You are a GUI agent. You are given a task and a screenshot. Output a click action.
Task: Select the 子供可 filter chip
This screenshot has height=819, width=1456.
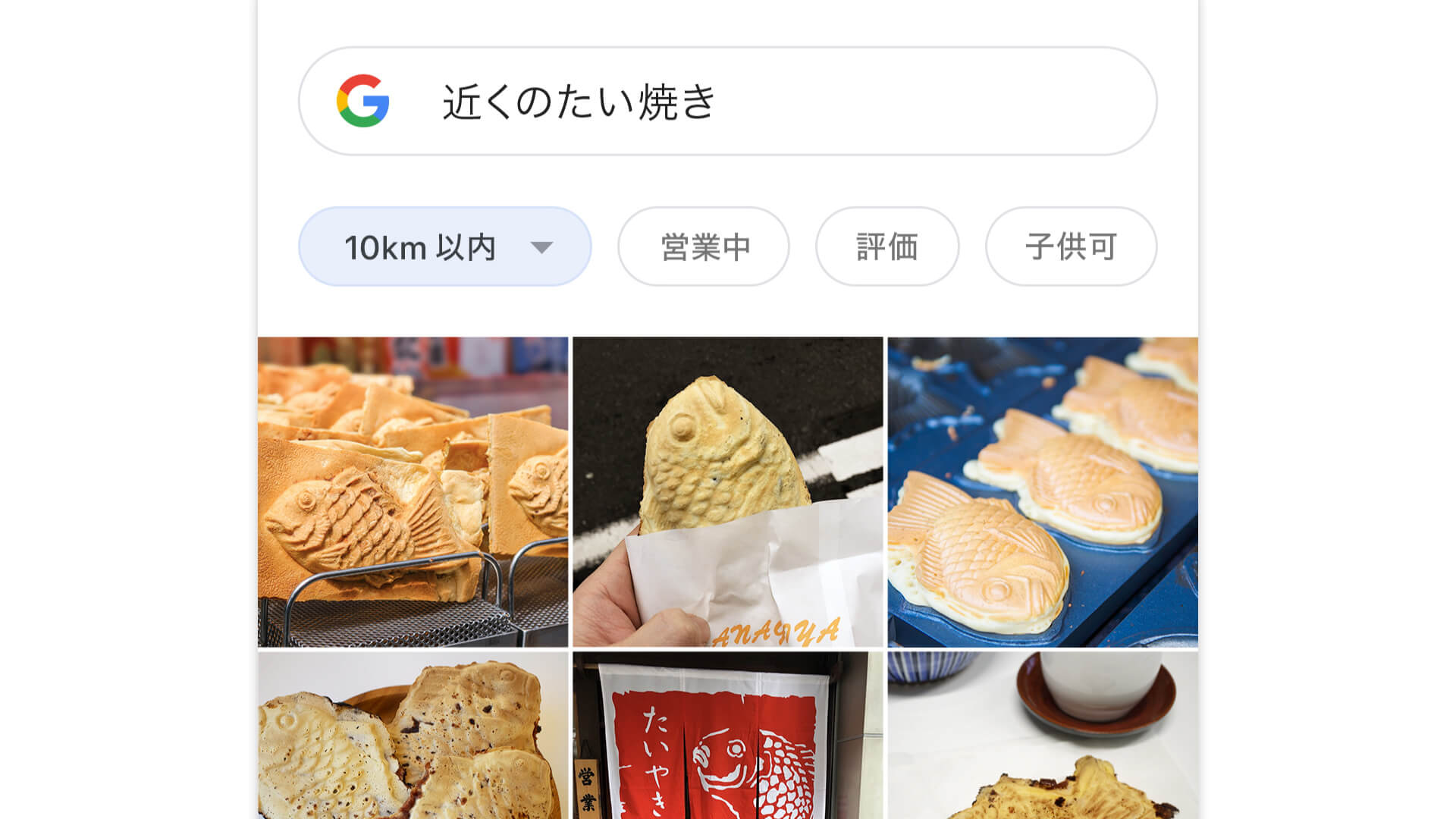[1071, 247]
